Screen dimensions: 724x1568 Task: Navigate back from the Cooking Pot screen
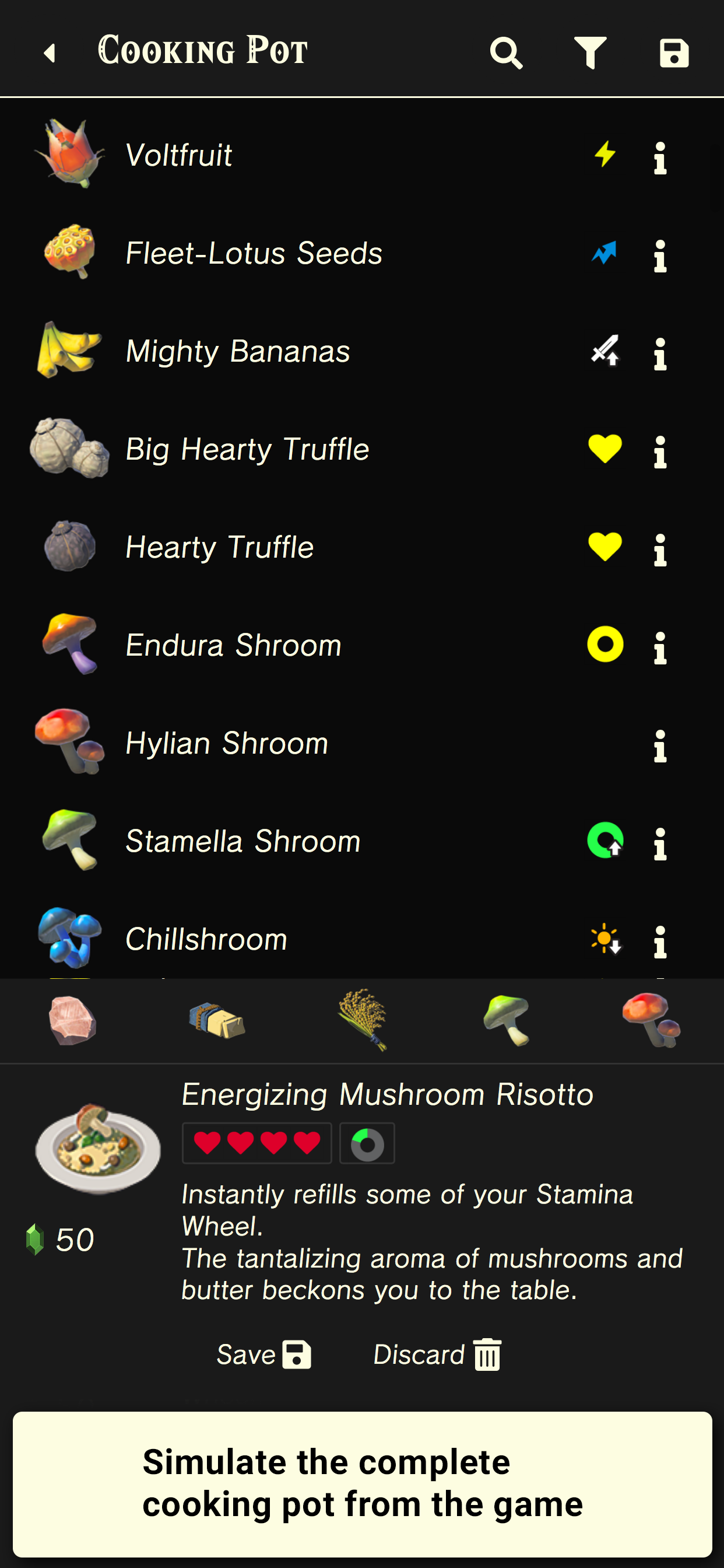[x=50, y=53]
